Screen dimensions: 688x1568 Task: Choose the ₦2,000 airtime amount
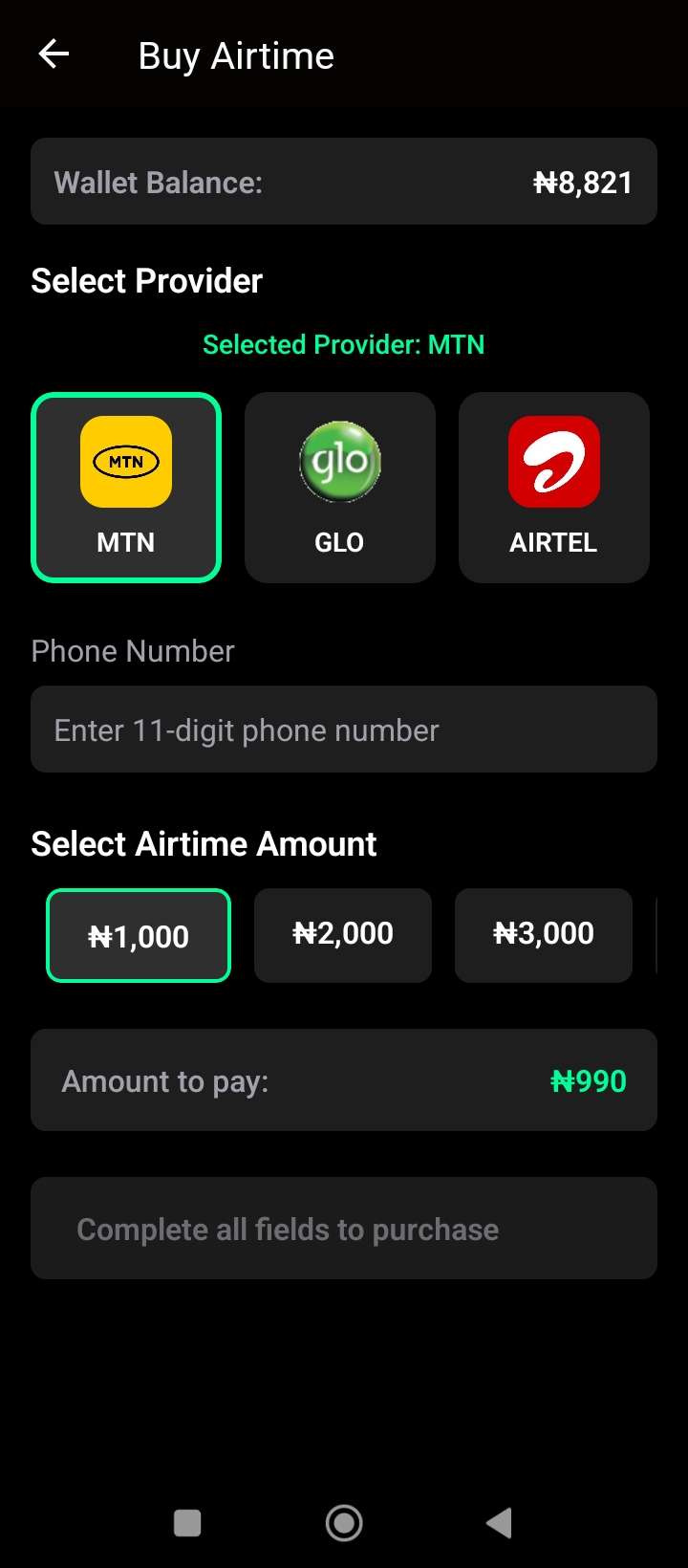[x=343, y=935]
